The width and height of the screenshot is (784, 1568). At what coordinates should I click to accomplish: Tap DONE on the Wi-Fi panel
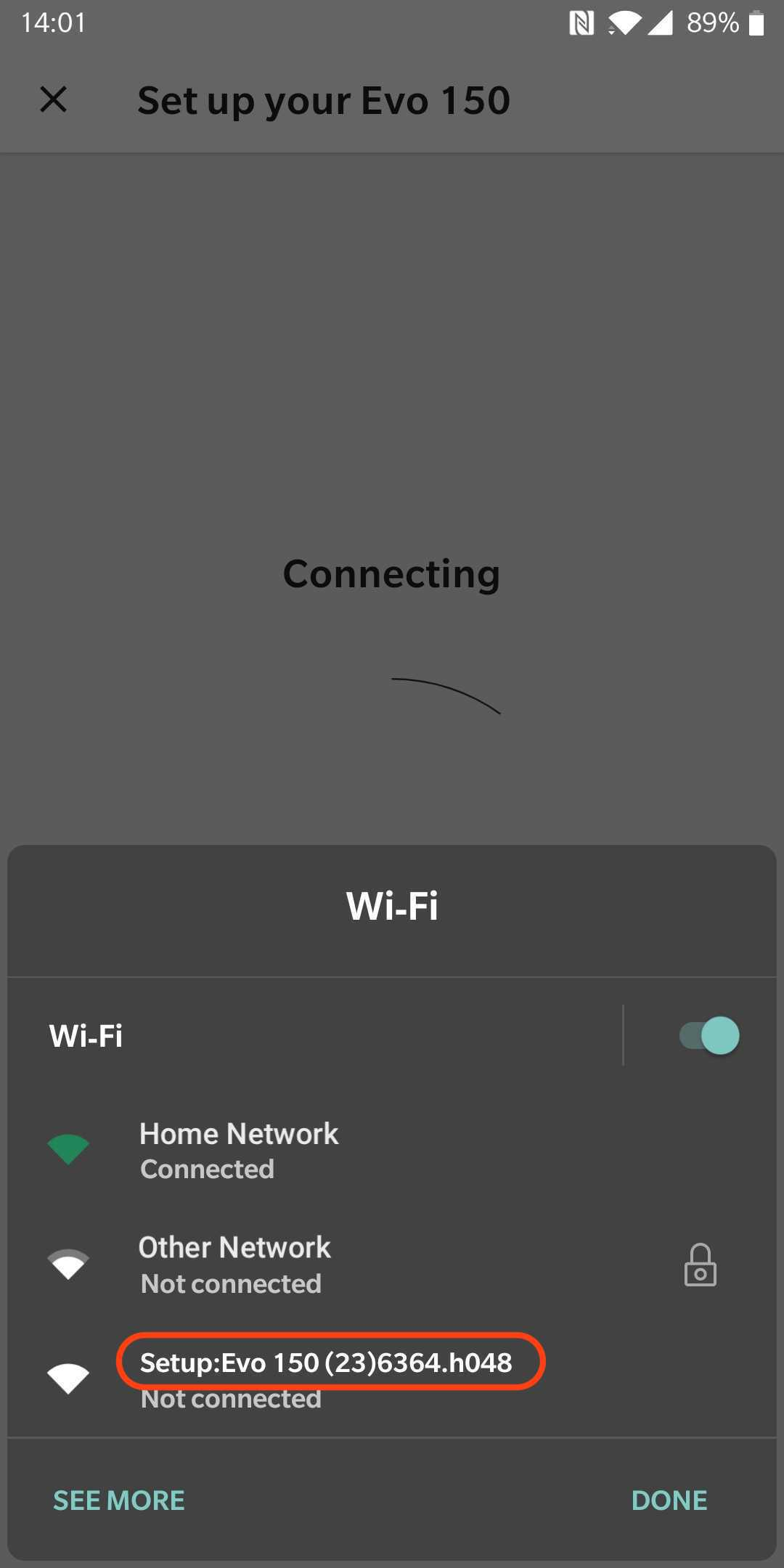tap(669, 1500)
